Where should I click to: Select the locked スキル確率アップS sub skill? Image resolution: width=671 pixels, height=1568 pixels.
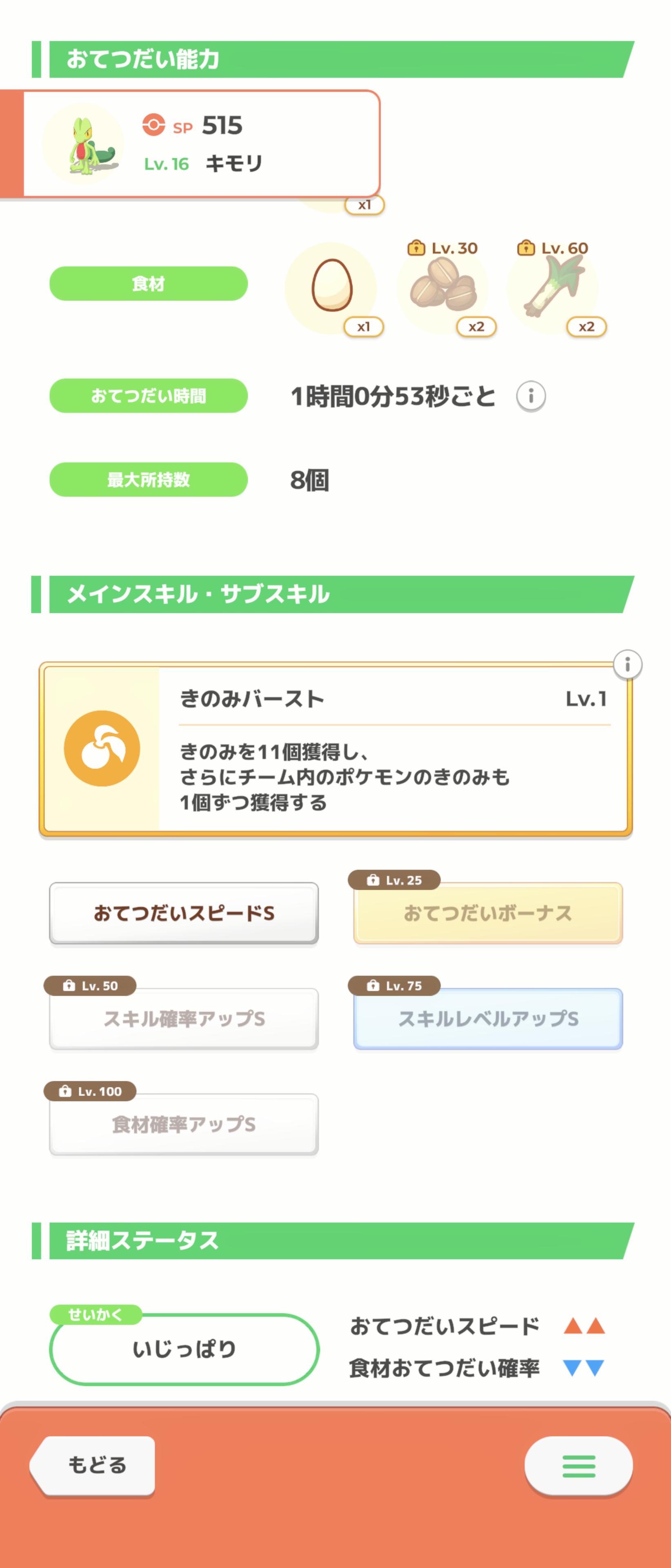(184, 1018)
